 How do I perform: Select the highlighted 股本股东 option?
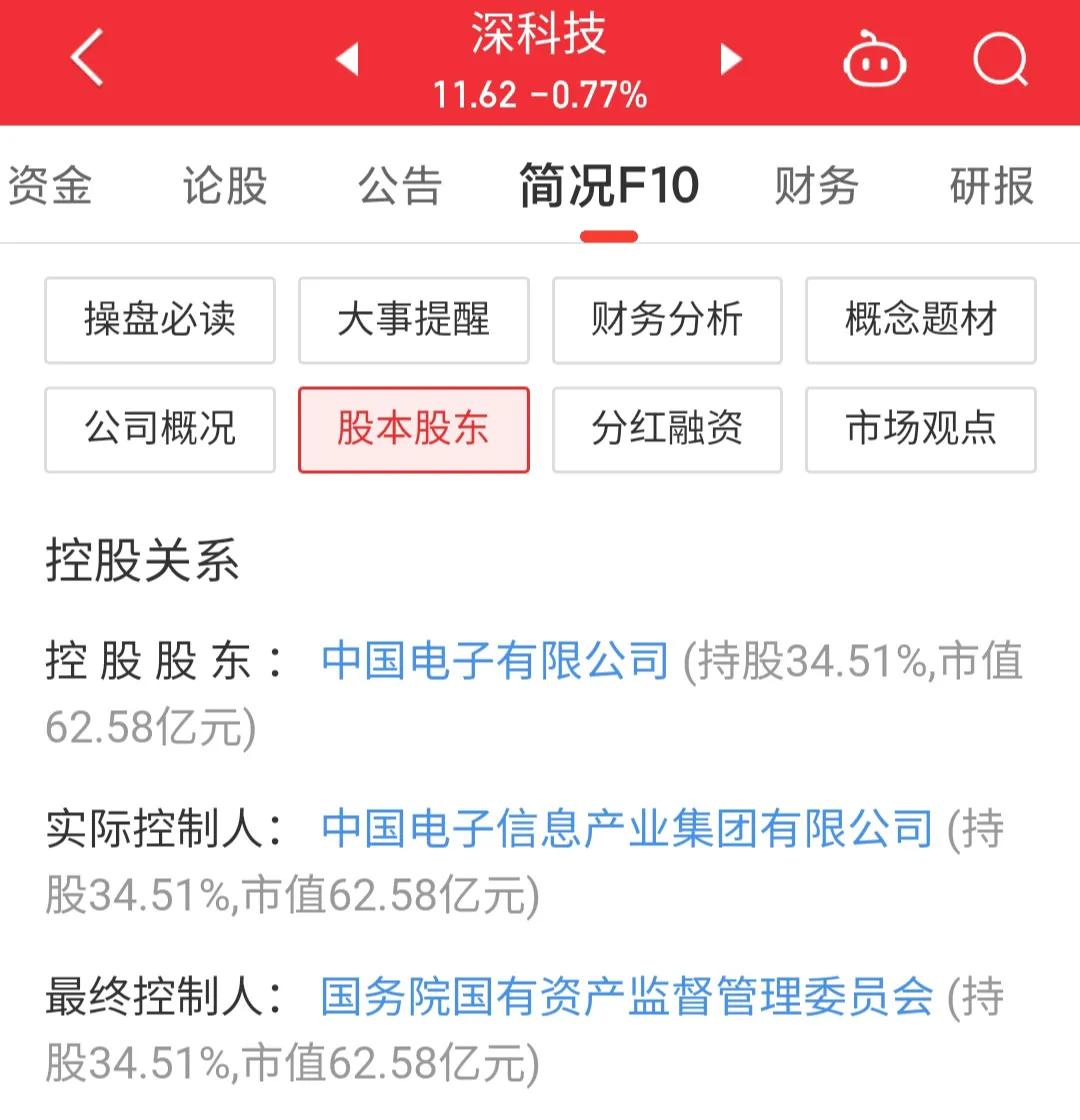tap(413, 430)
